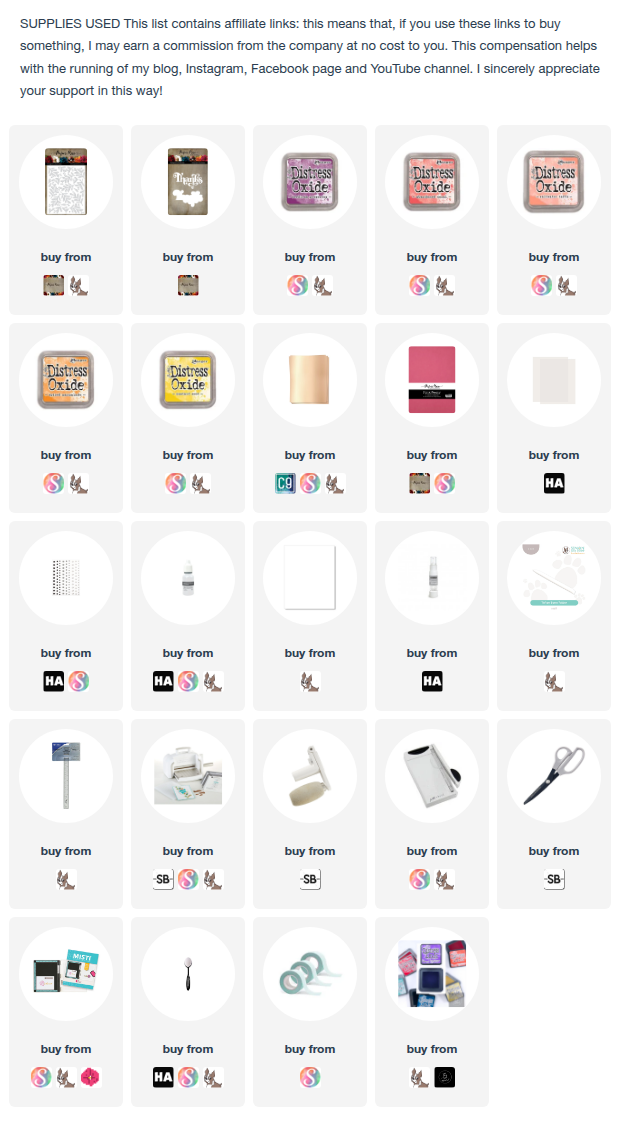Open the Thanks die product tile
The height and width of the screenshot is (1127, 620).
[x=188, y=181]
